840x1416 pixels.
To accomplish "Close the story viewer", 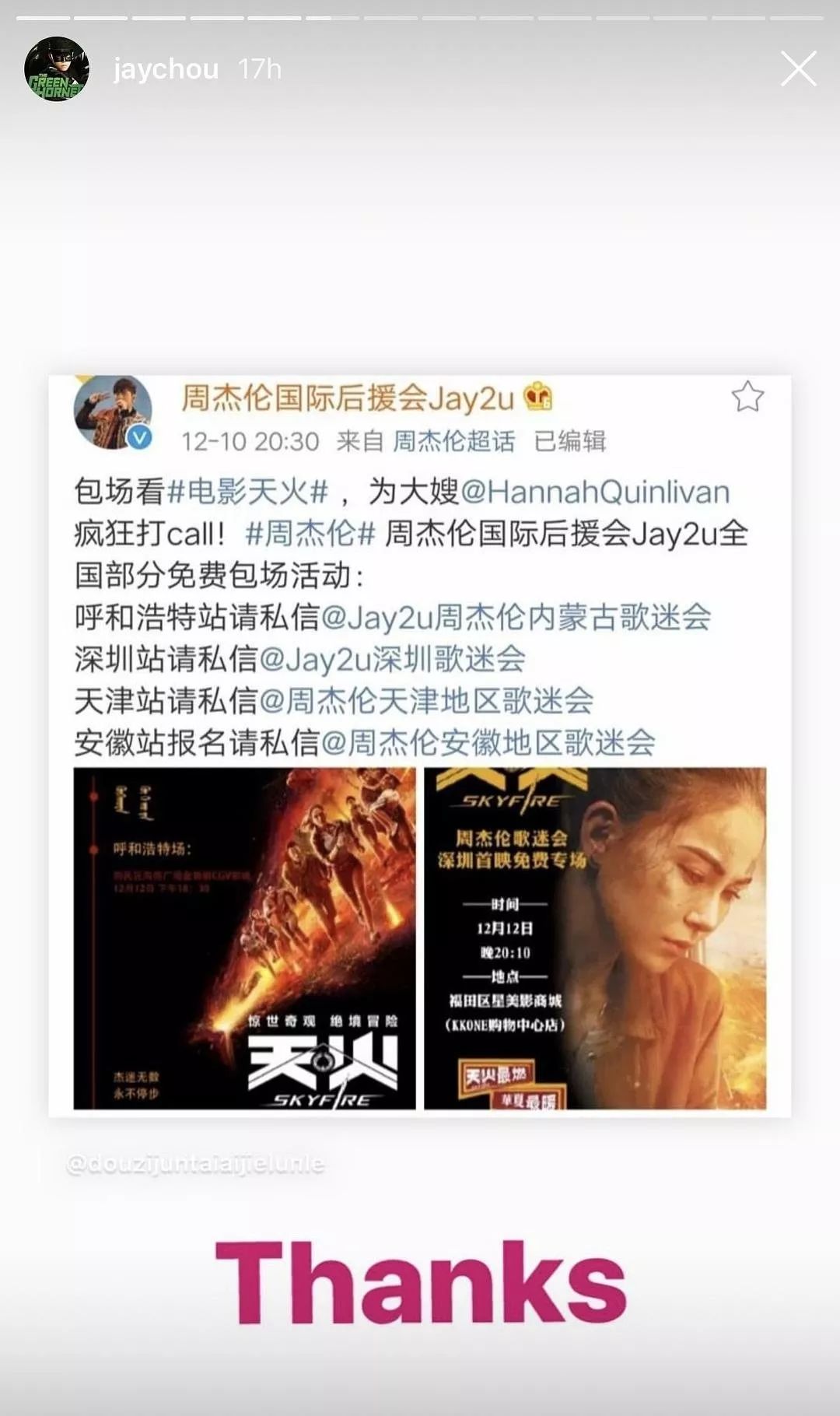I will point(798,69).
